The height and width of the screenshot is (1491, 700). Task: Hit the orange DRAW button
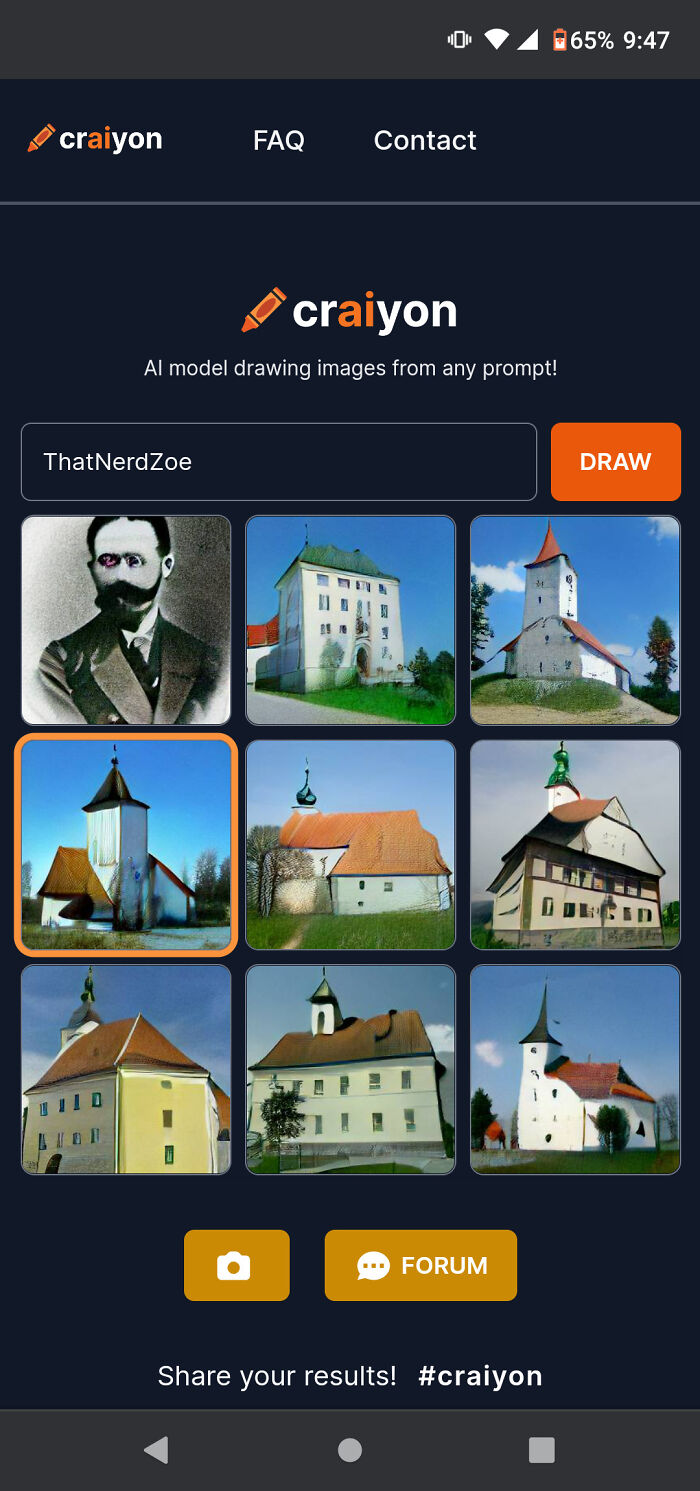(x=615, y=462)
